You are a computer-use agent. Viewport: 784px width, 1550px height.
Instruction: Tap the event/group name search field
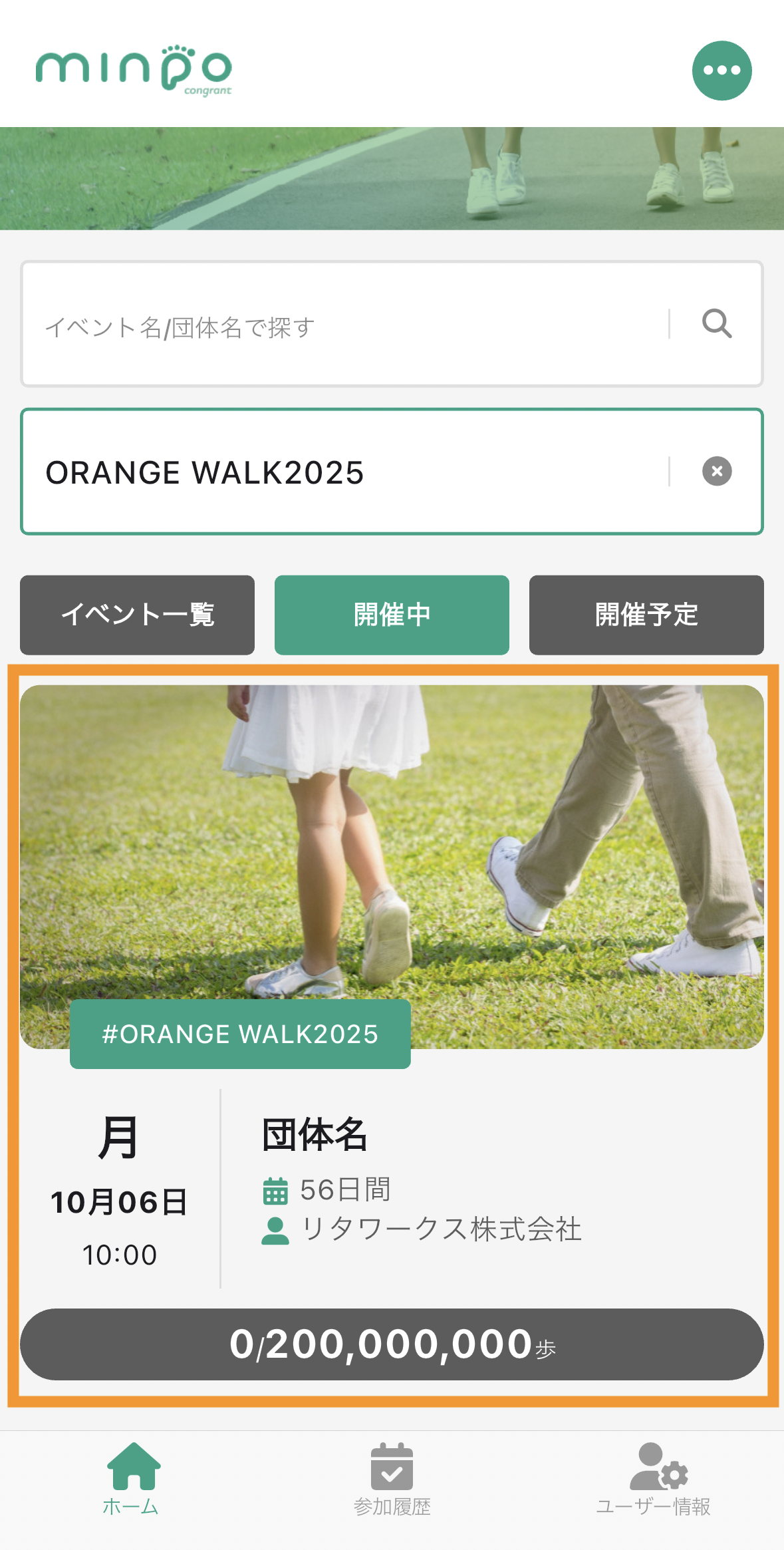click(x=346, y=326)
